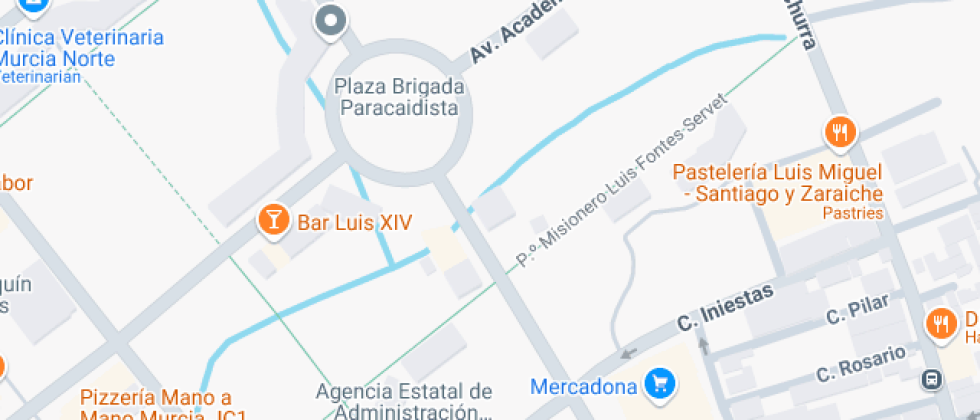Select the gray pin above Plaza Brigada

pyautogui.click(x=331, y=21)
